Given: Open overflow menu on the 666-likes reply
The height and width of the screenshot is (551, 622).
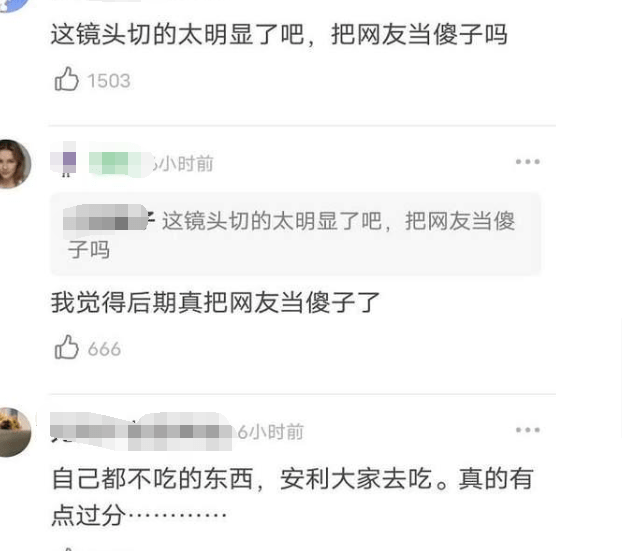Looking at the screenshot, I should point(527,162).
